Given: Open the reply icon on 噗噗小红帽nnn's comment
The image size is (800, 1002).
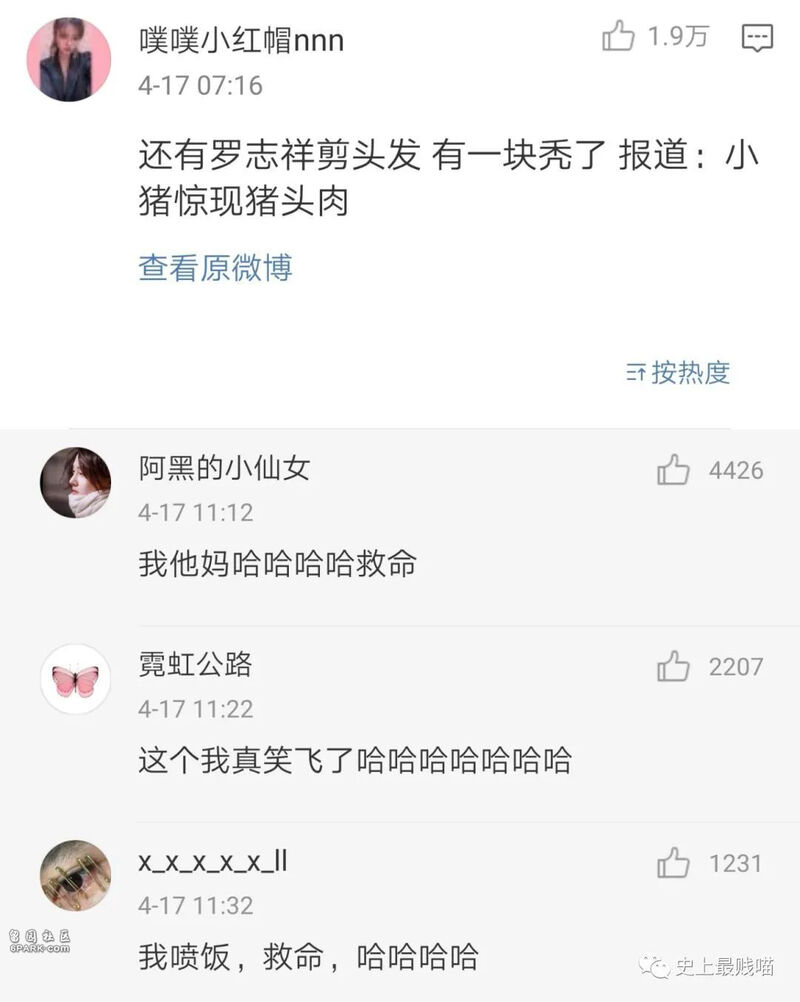Looking at the screenshot, I should pos(756,38).
